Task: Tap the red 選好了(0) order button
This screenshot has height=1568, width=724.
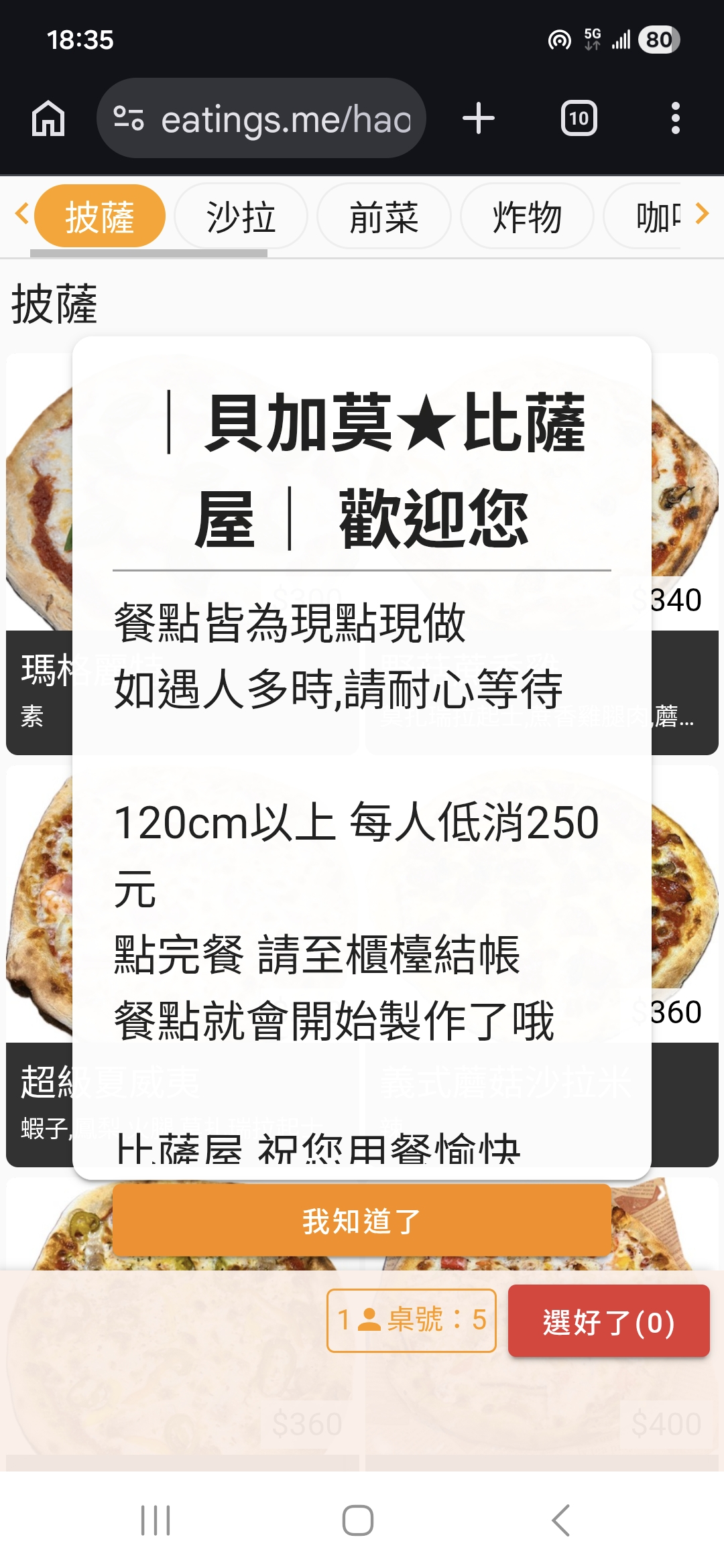Action: [609, 1321]
